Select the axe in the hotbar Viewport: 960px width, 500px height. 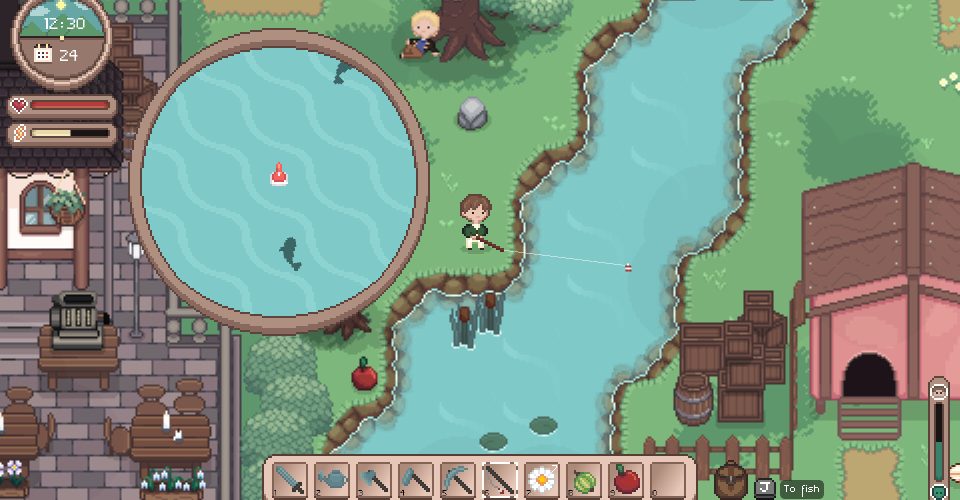coord(374,480)
